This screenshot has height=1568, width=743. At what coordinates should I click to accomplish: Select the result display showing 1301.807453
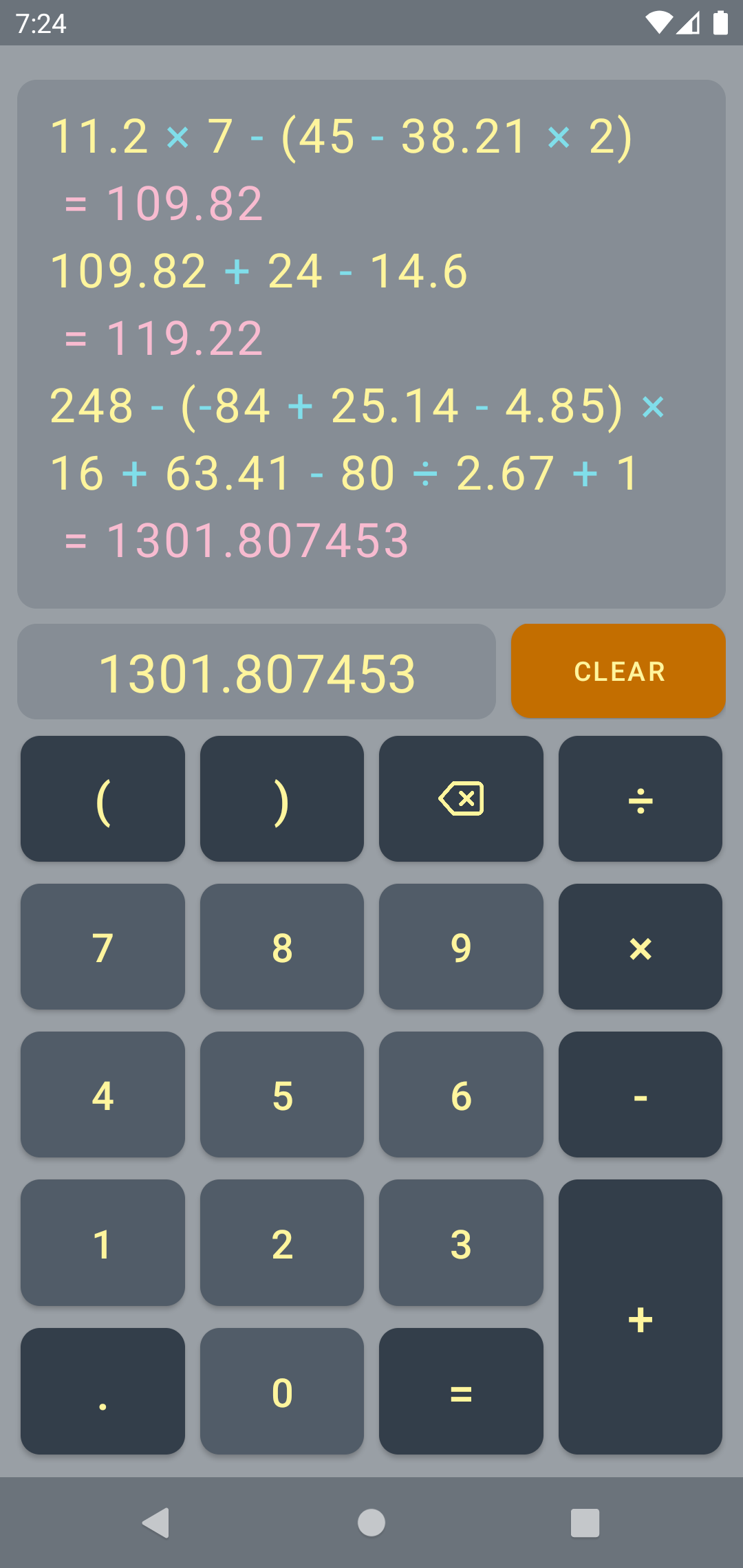pos(257,671)
